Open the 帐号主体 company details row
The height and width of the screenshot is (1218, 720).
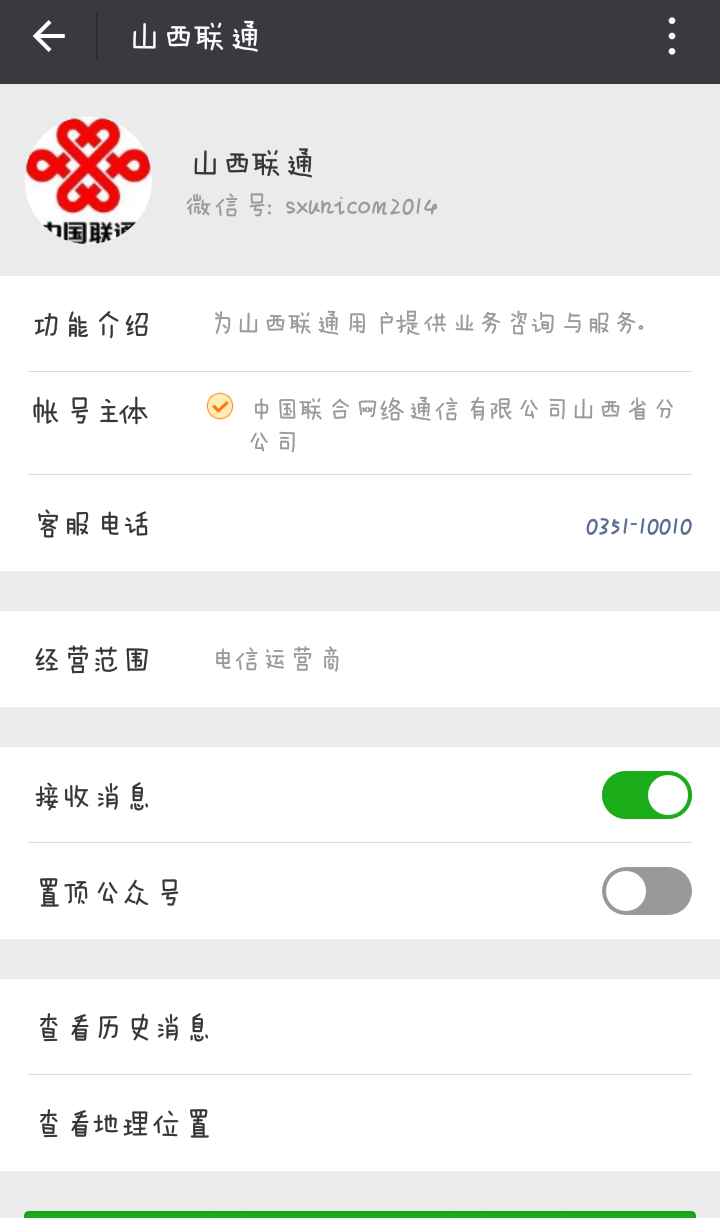[x=360, y=423]
